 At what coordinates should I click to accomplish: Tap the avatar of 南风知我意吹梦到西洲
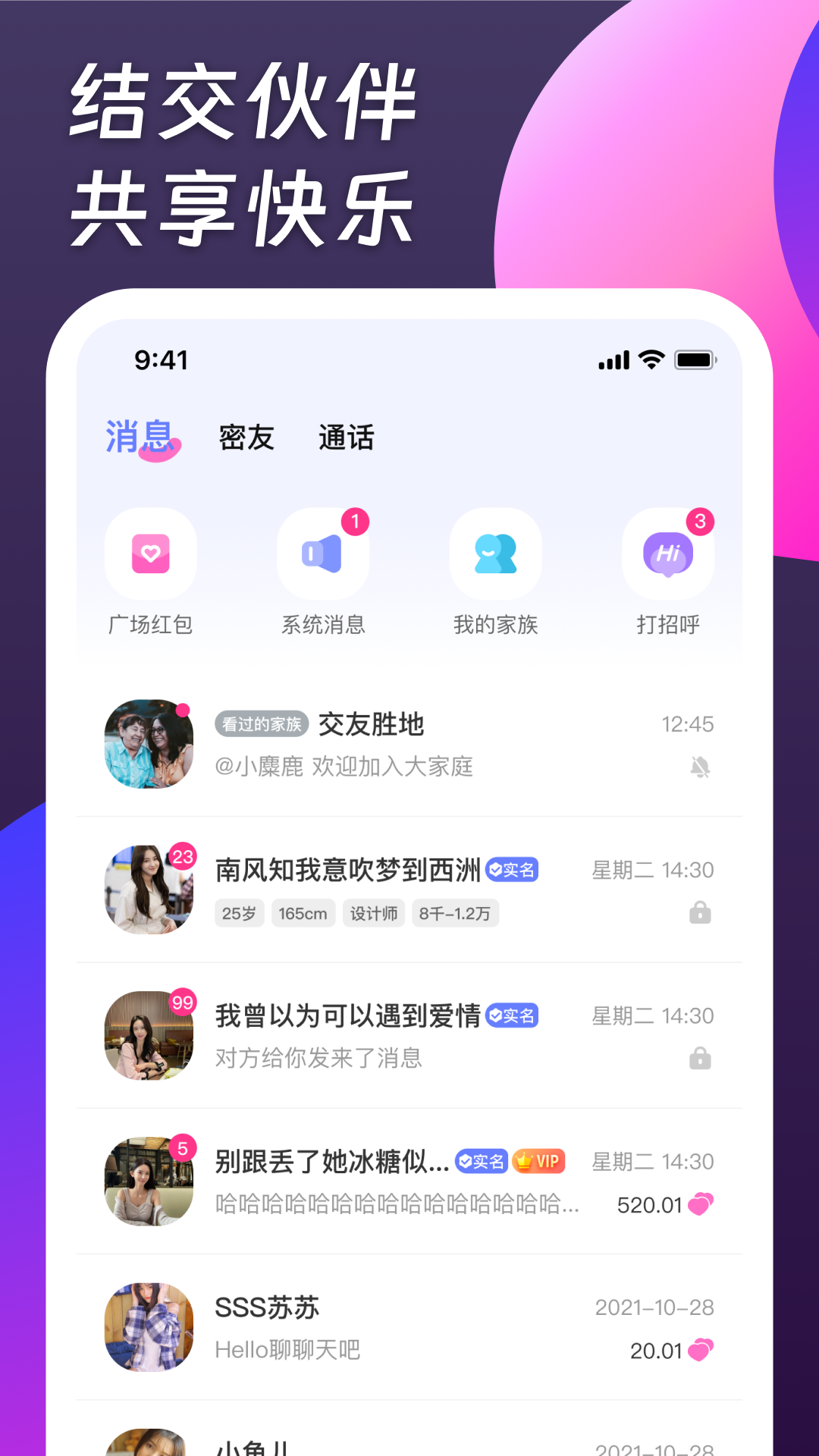coord(149,889)
